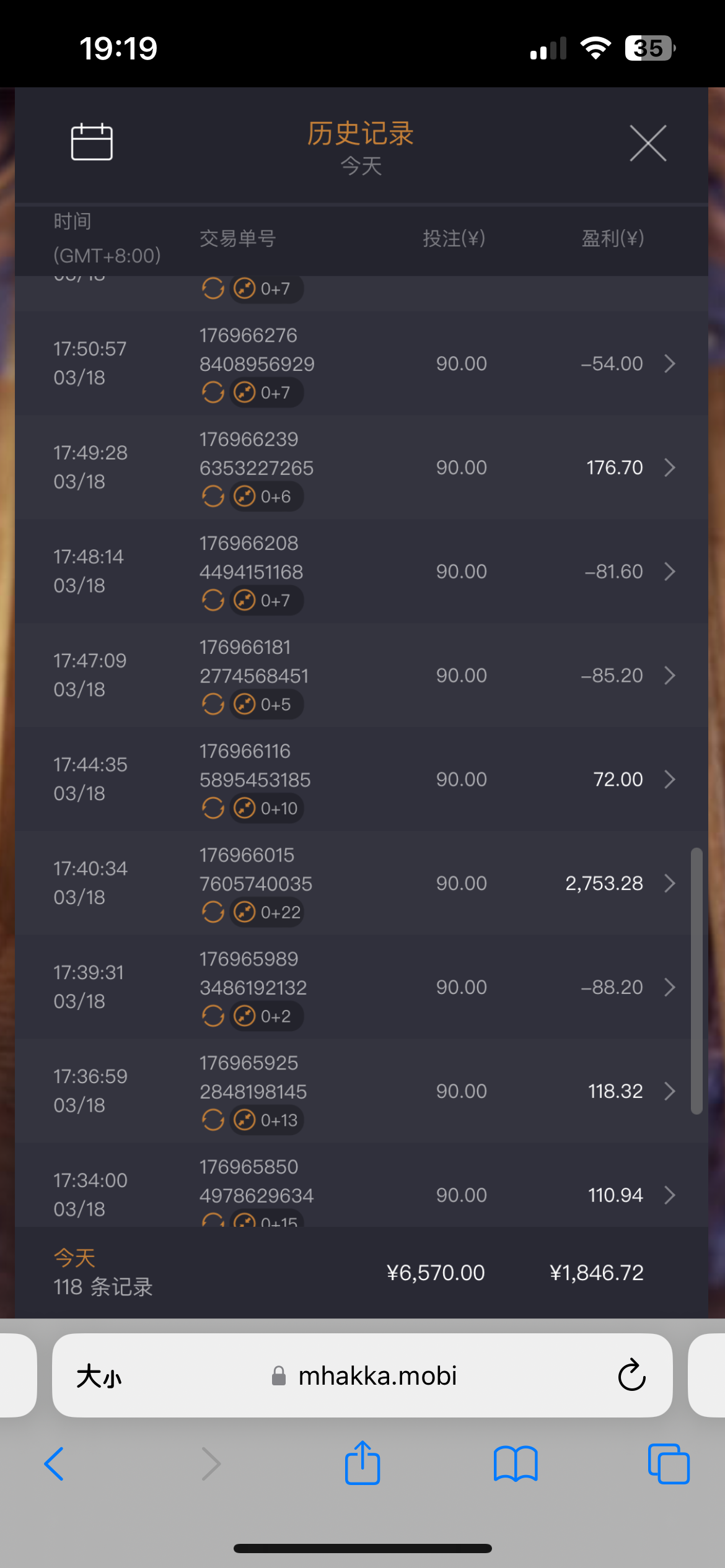Open Safari bookmarks

(516, 1464)
